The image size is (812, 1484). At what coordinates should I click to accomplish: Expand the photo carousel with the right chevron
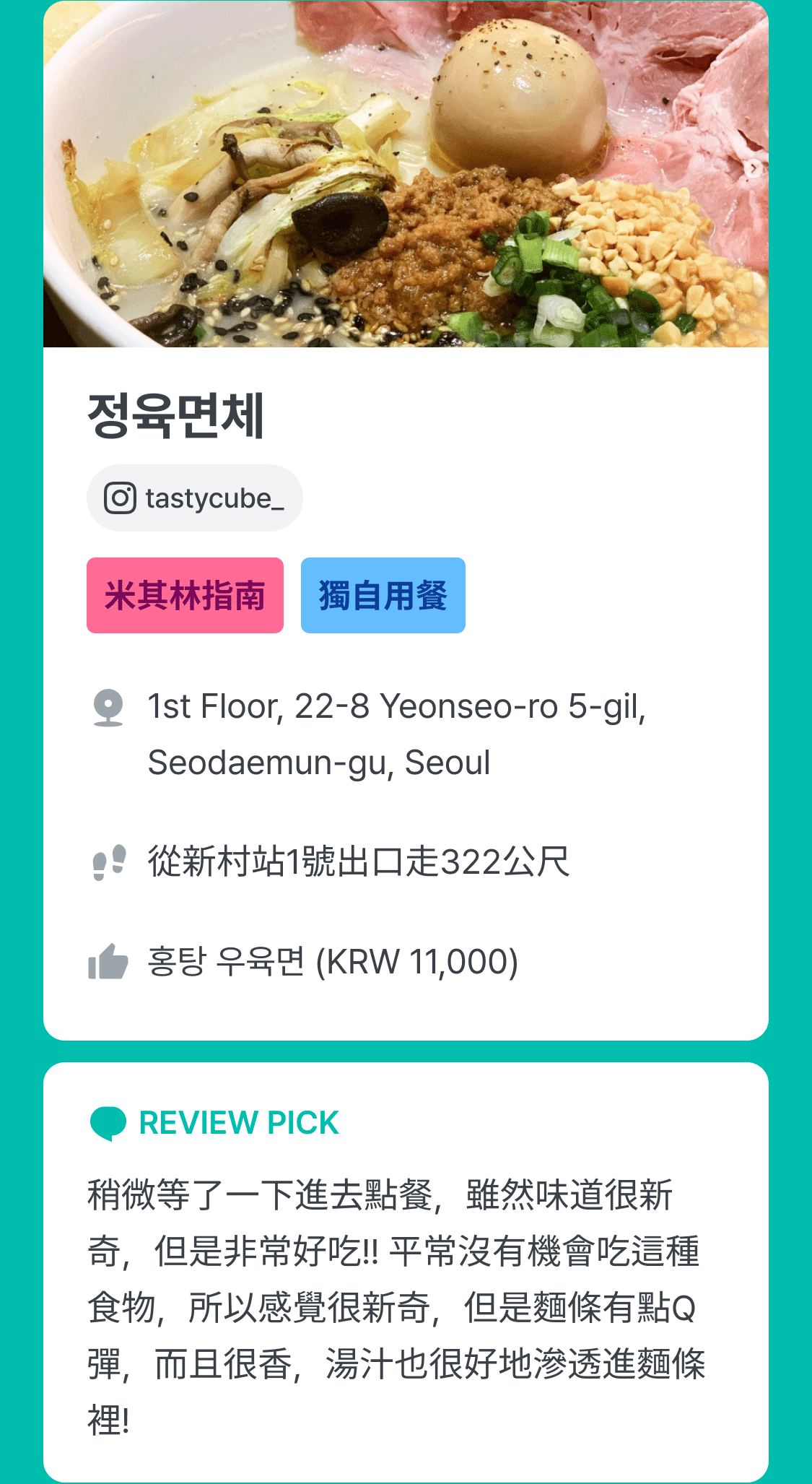tap(753, 168)
